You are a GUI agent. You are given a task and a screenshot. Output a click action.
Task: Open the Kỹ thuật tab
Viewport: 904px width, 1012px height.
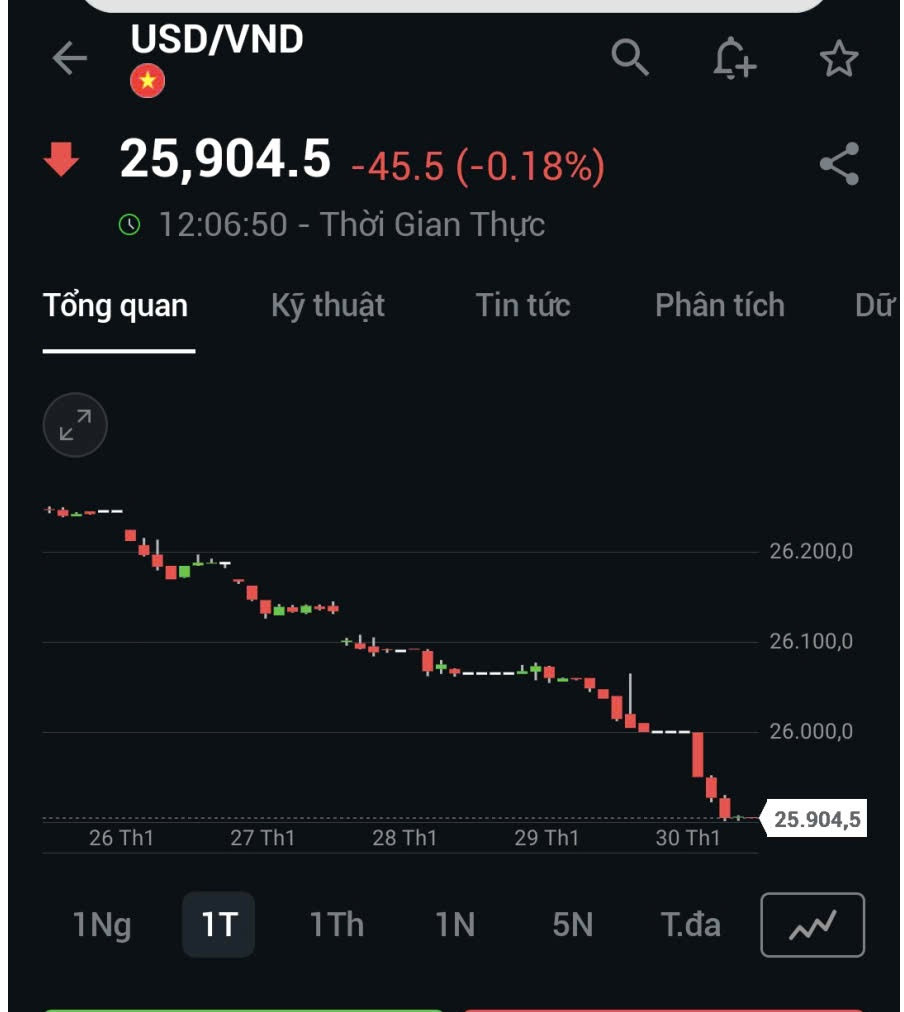pos(328,306)
